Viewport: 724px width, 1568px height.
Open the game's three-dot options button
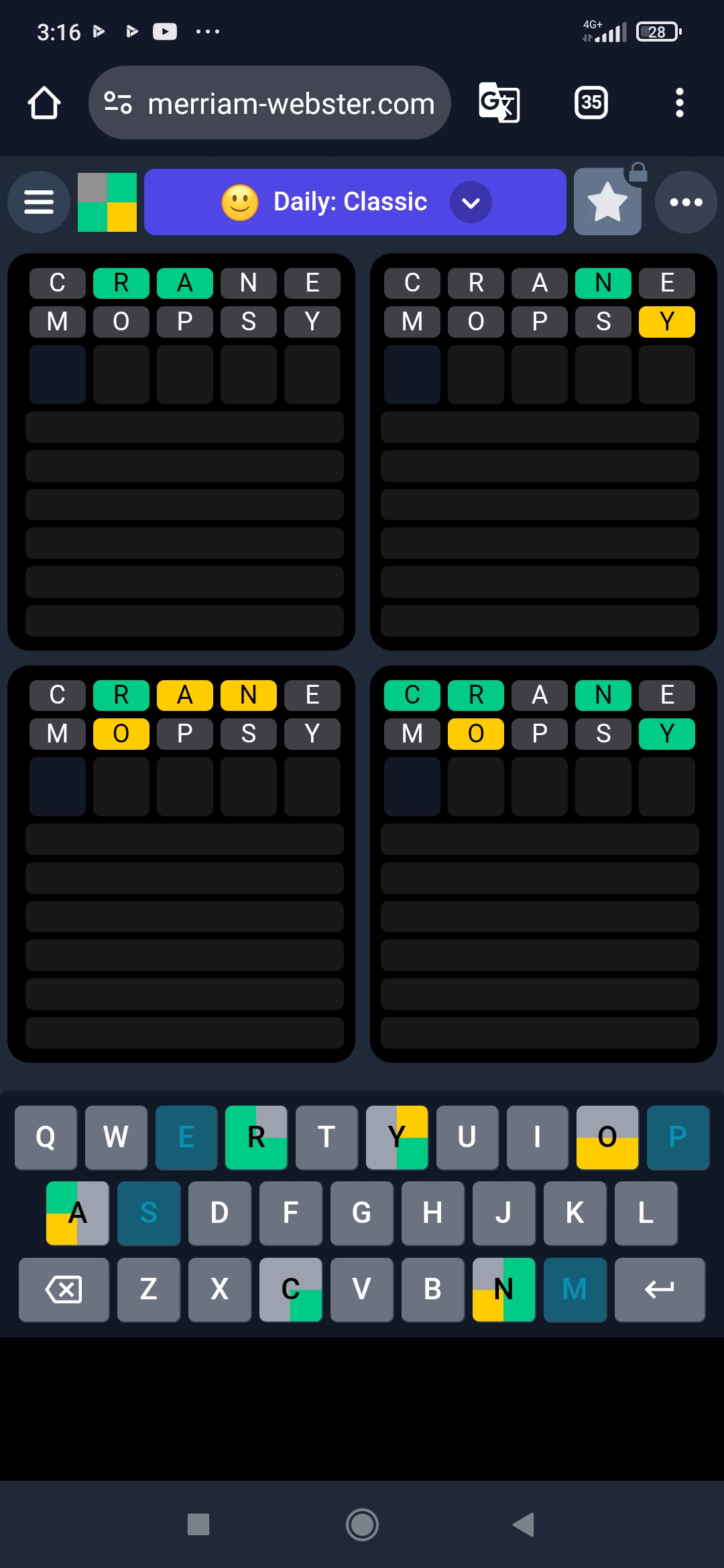click(x=686, y=202)
